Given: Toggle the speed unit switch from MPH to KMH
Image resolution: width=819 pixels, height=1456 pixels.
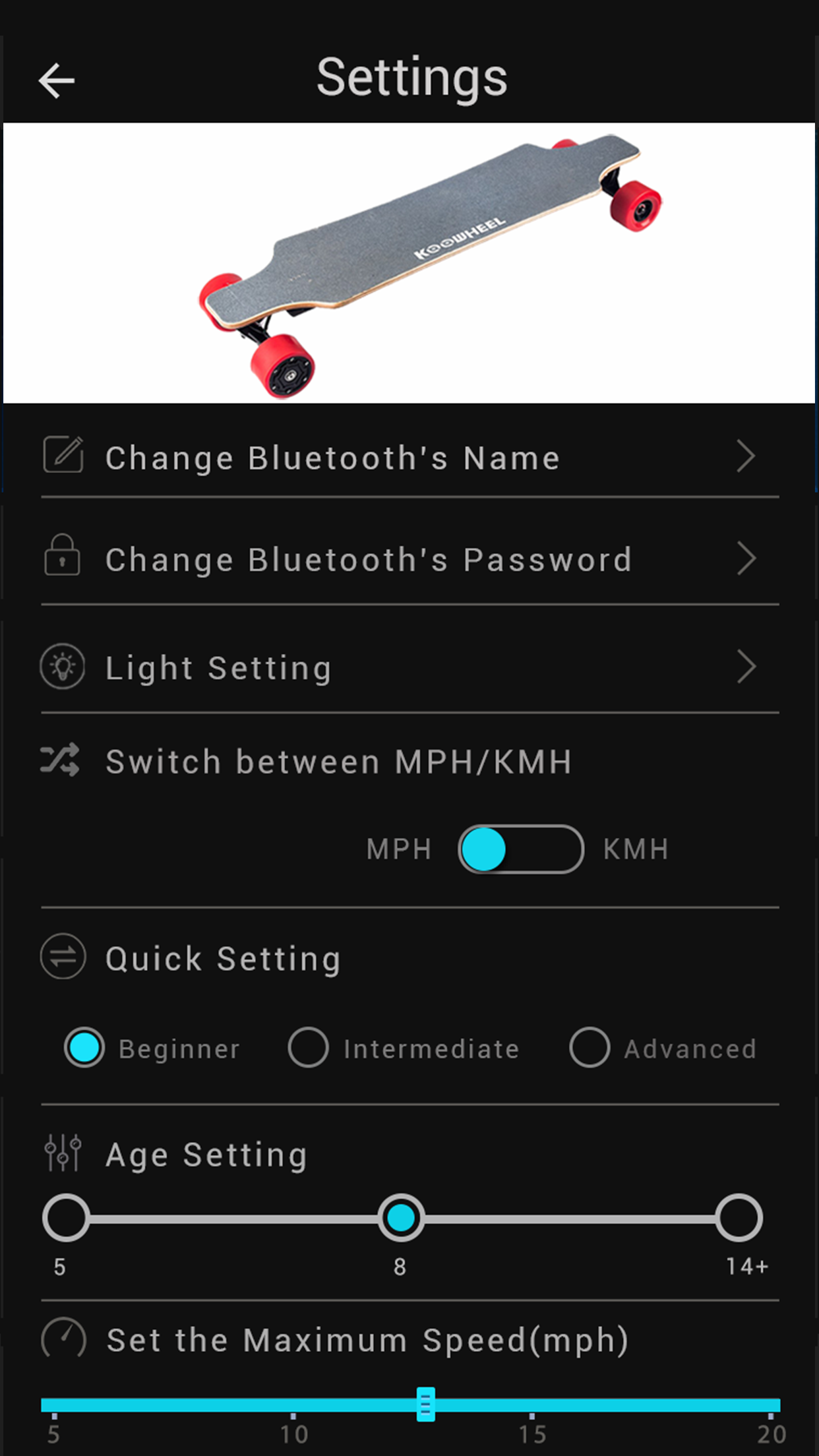Looking at the screenshot, I should (x=520, y=849).
